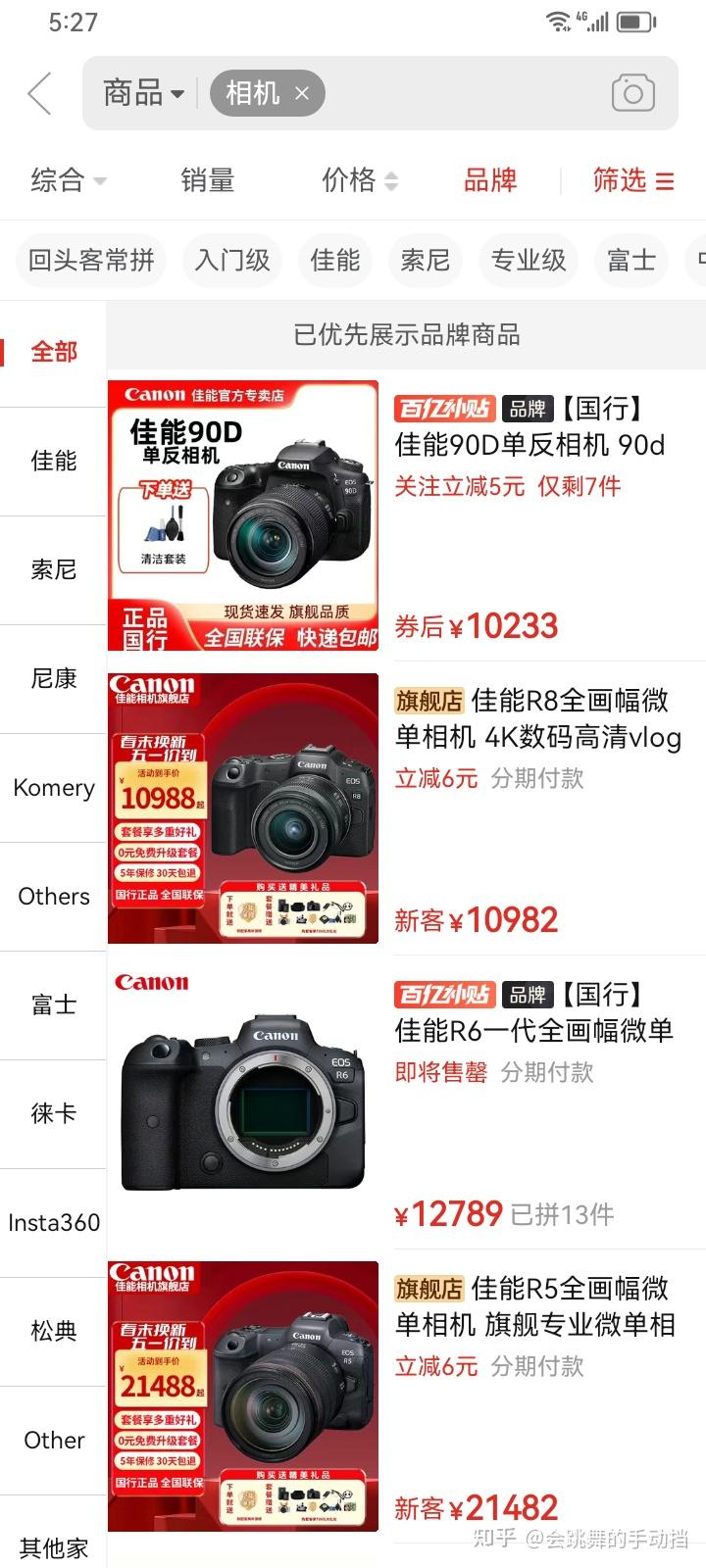Open the 佳能90D单反相机 listing
Viewport: 706px width, 1568px height.
coord(406,515)
